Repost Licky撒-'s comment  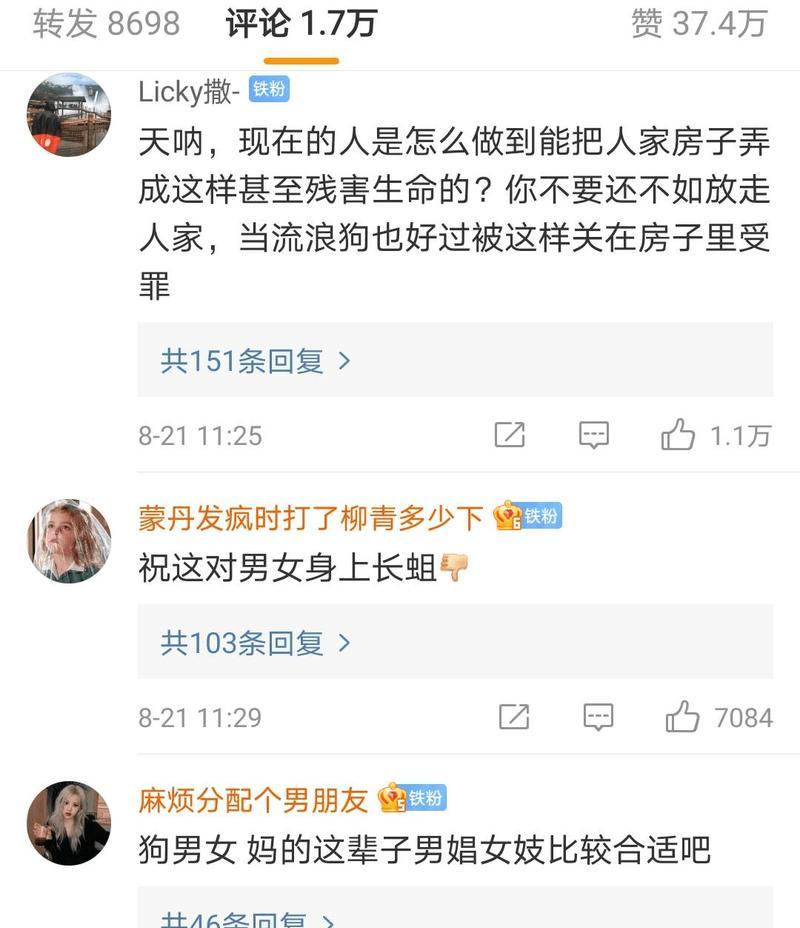click(x=510, y=435)
